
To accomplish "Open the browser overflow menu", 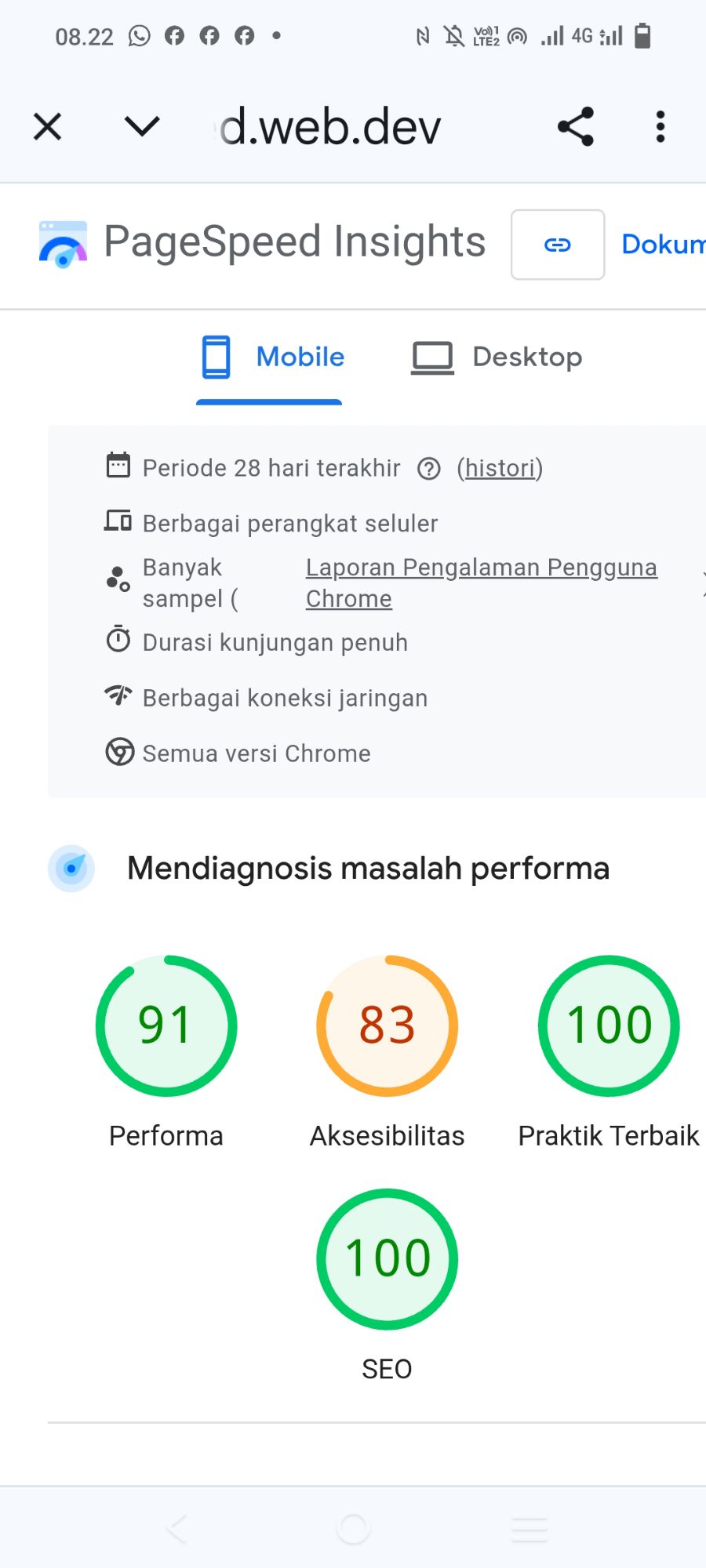I will point(661,126).
